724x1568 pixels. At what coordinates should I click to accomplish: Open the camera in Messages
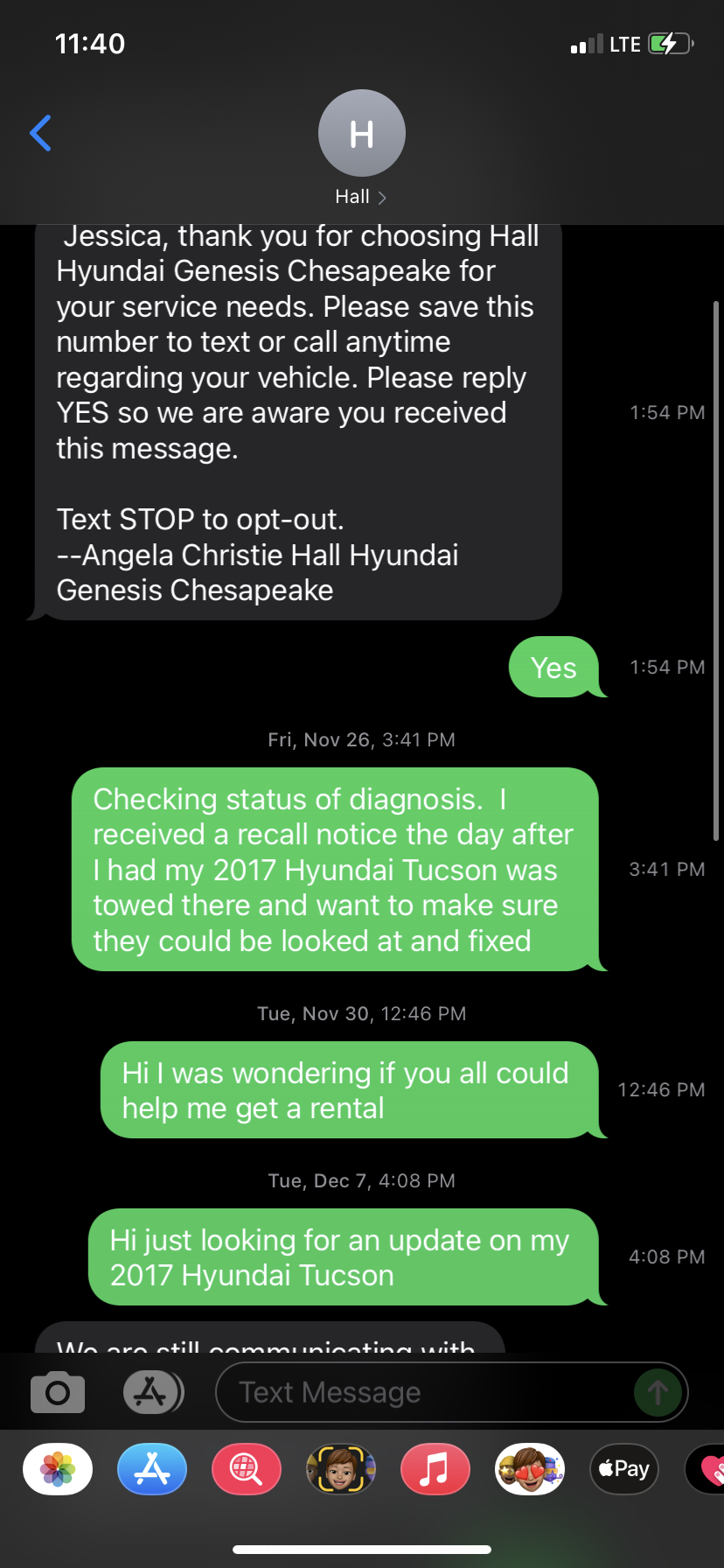pyautogui.click(x=57, y=1391)
